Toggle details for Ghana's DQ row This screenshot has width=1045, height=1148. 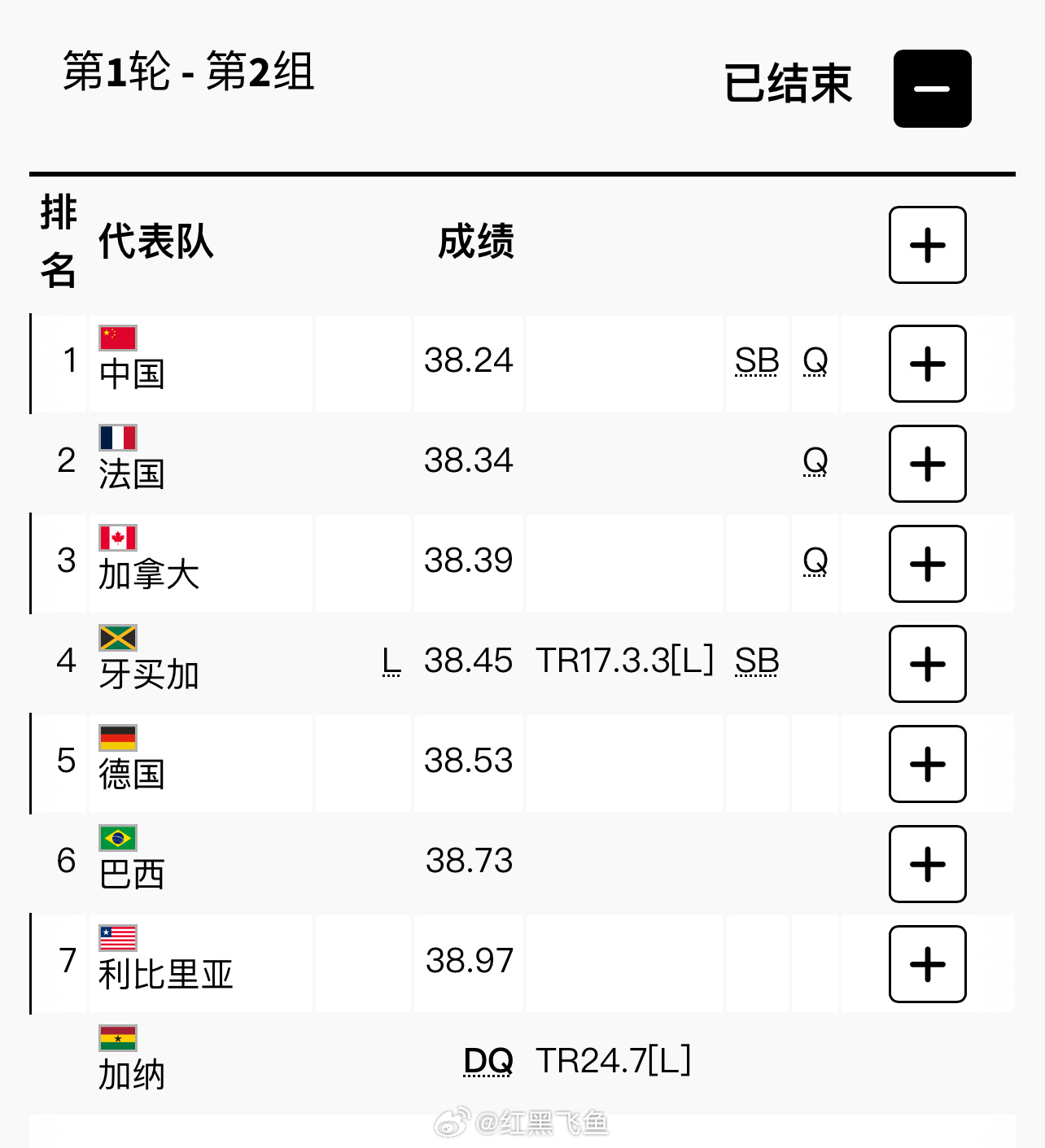(928, 1060)
